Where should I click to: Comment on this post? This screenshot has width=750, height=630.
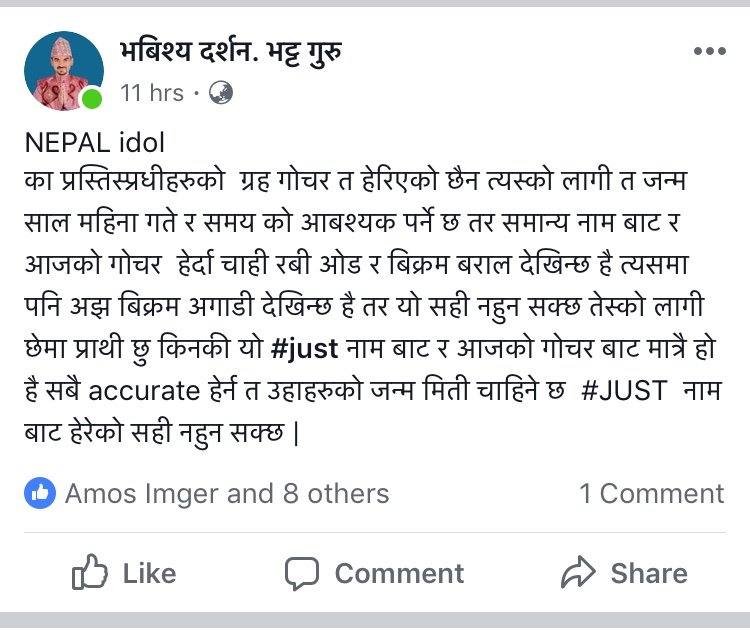click(x=374, y=573)
